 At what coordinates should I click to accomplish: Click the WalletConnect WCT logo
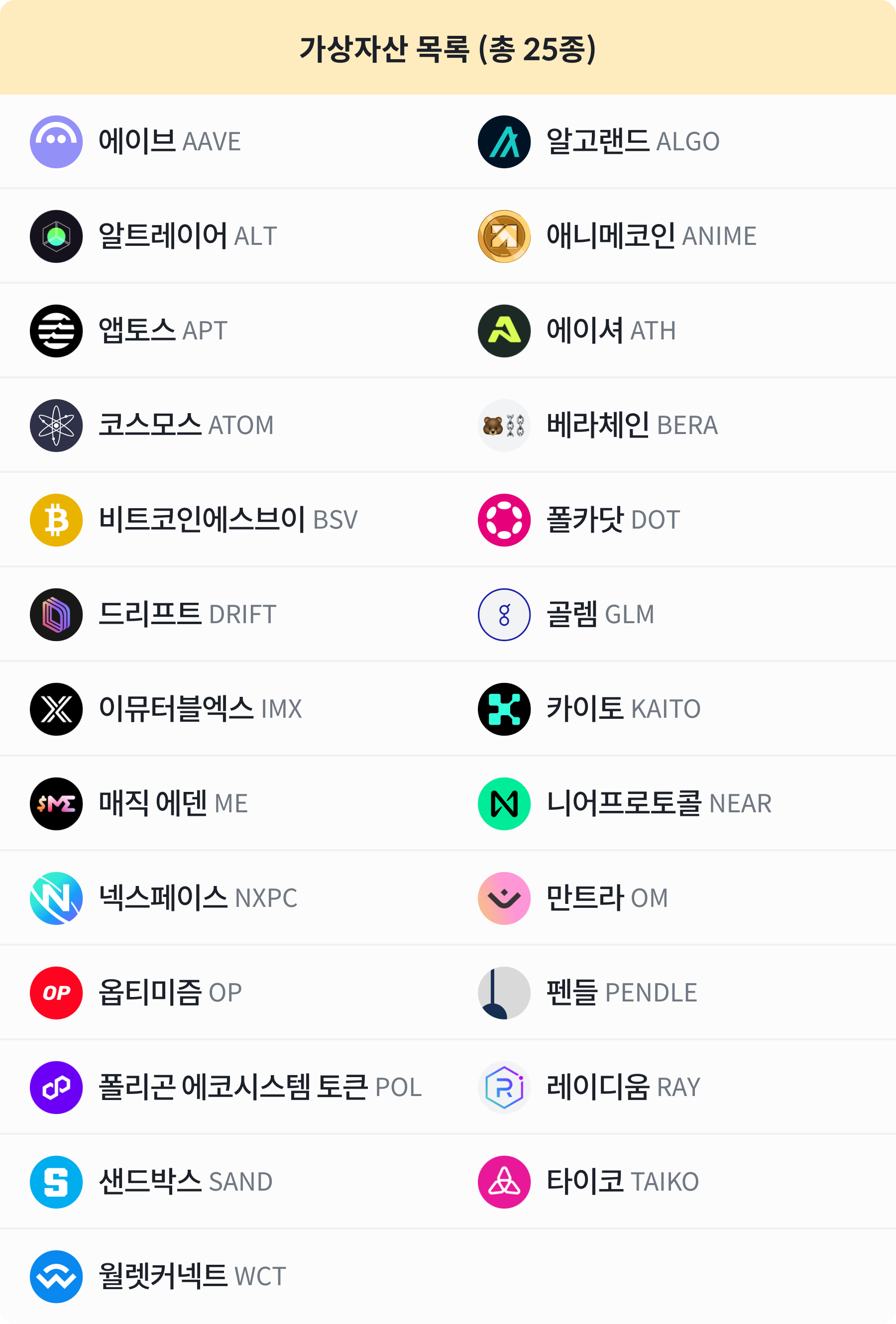pos(56,1276)
